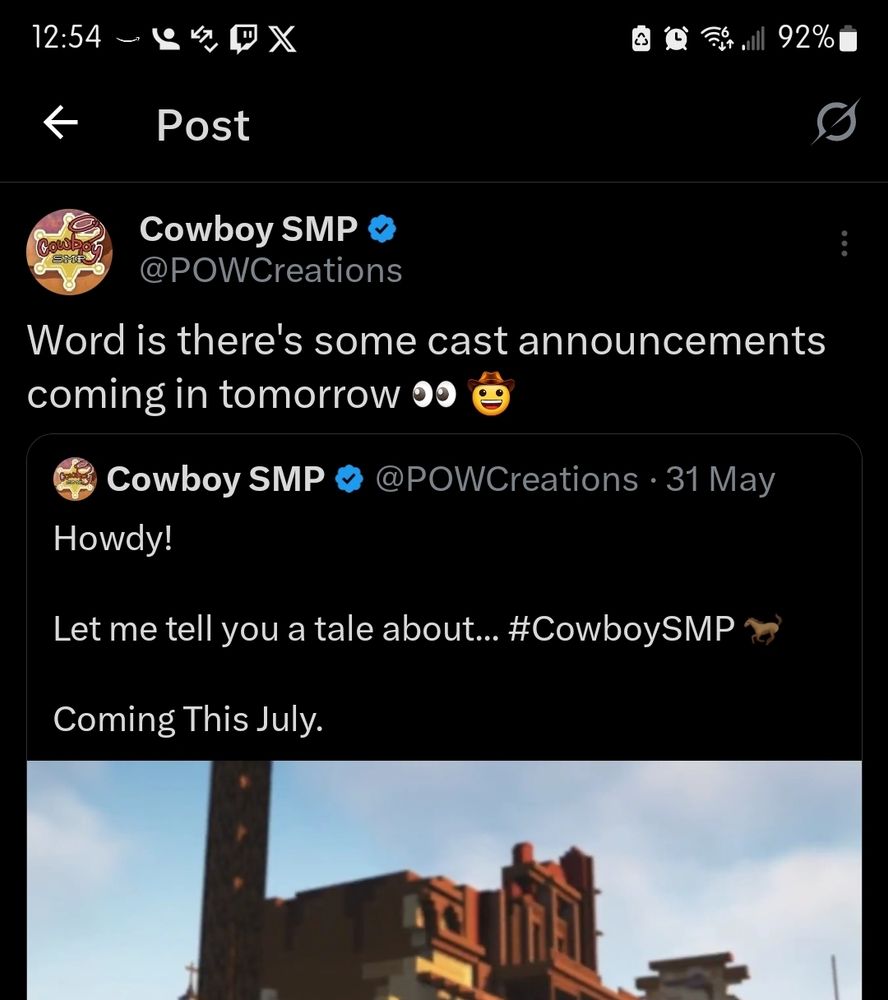The image size is (888, 1000).
Task: Select Cowboy SMP's round profile picture
Action: click(69, 251)
